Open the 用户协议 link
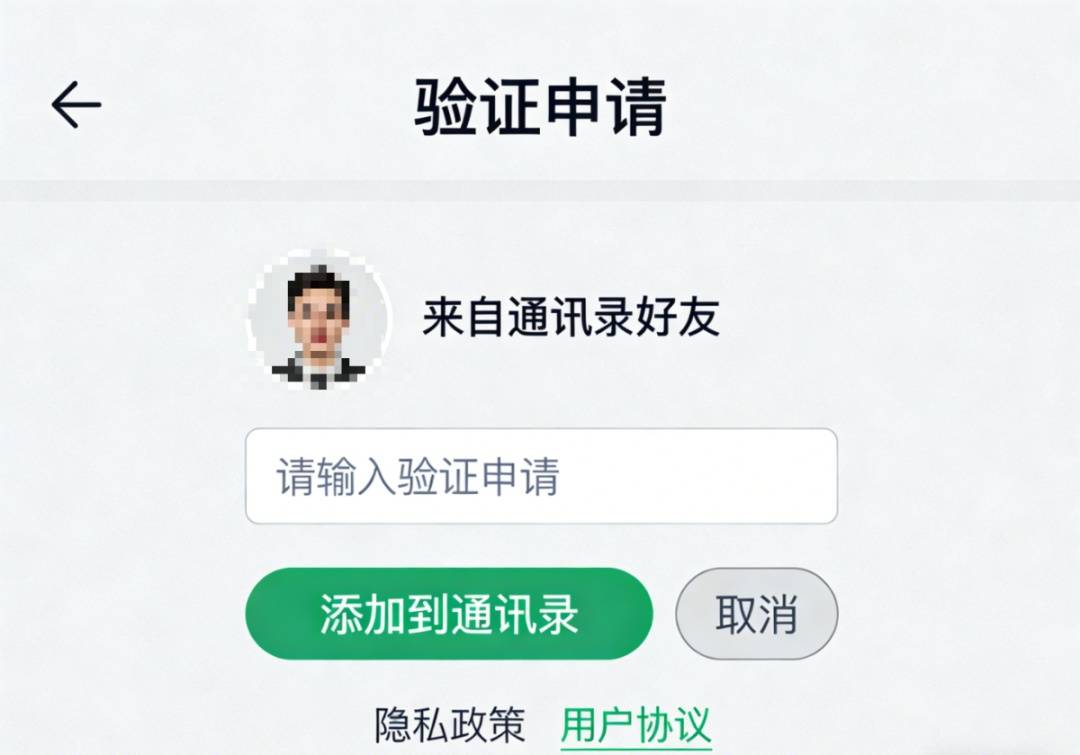Viewport: 1080px width, 755px height. click(636, 725)
